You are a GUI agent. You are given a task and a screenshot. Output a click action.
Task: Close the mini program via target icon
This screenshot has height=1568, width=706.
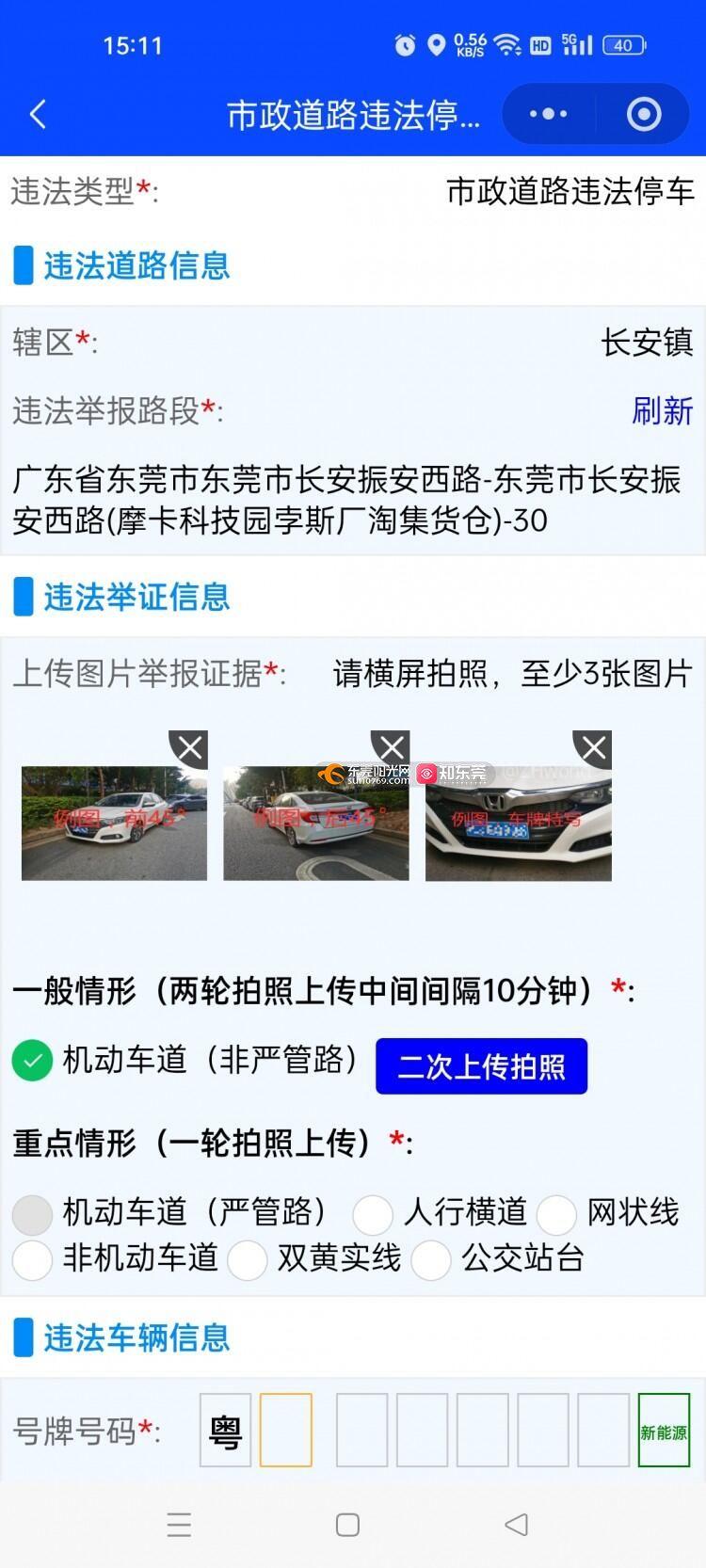pos(644,115)
